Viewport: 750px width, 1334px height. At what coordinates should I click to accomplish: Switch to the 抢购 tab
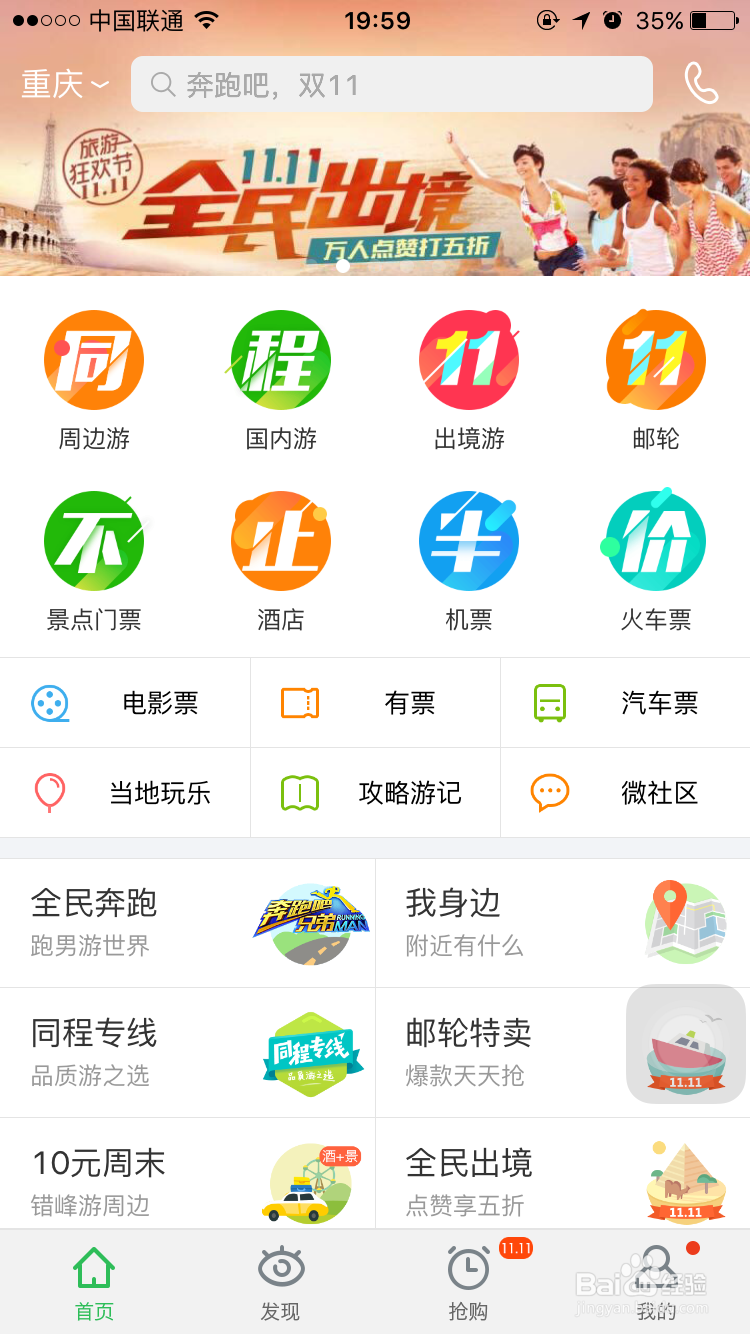point(469,1283)
